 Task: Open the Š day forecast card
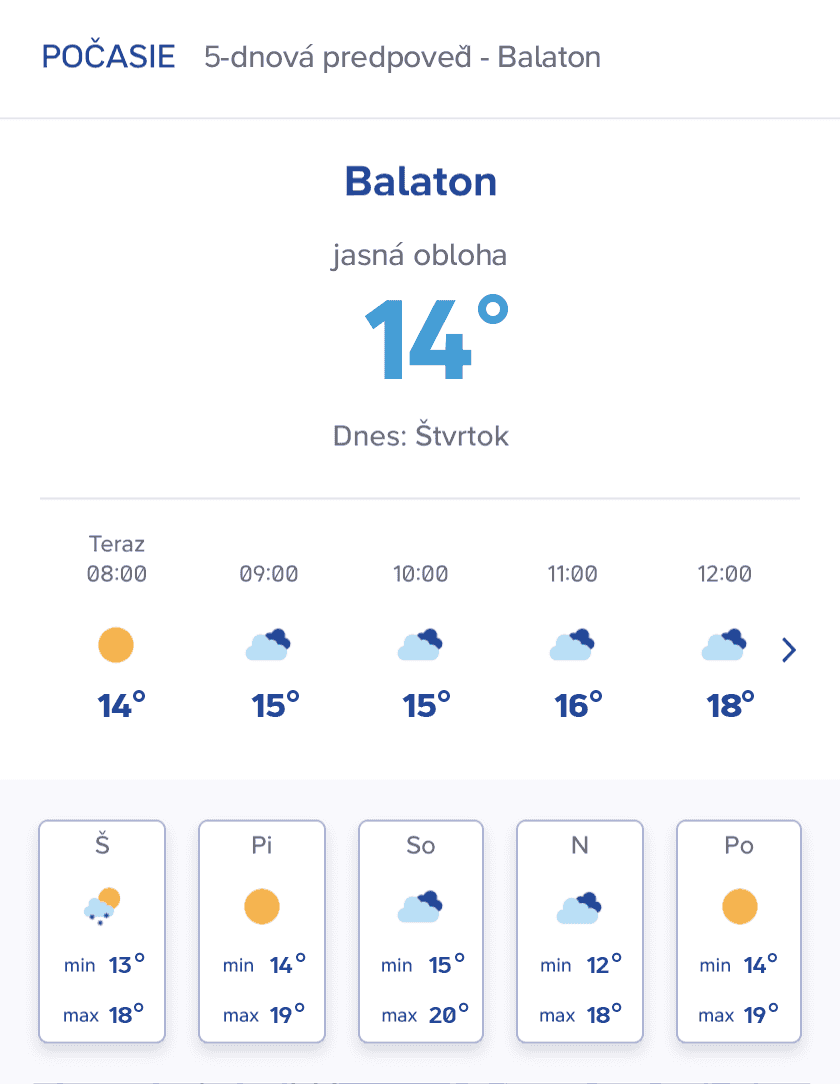[102, 931]
